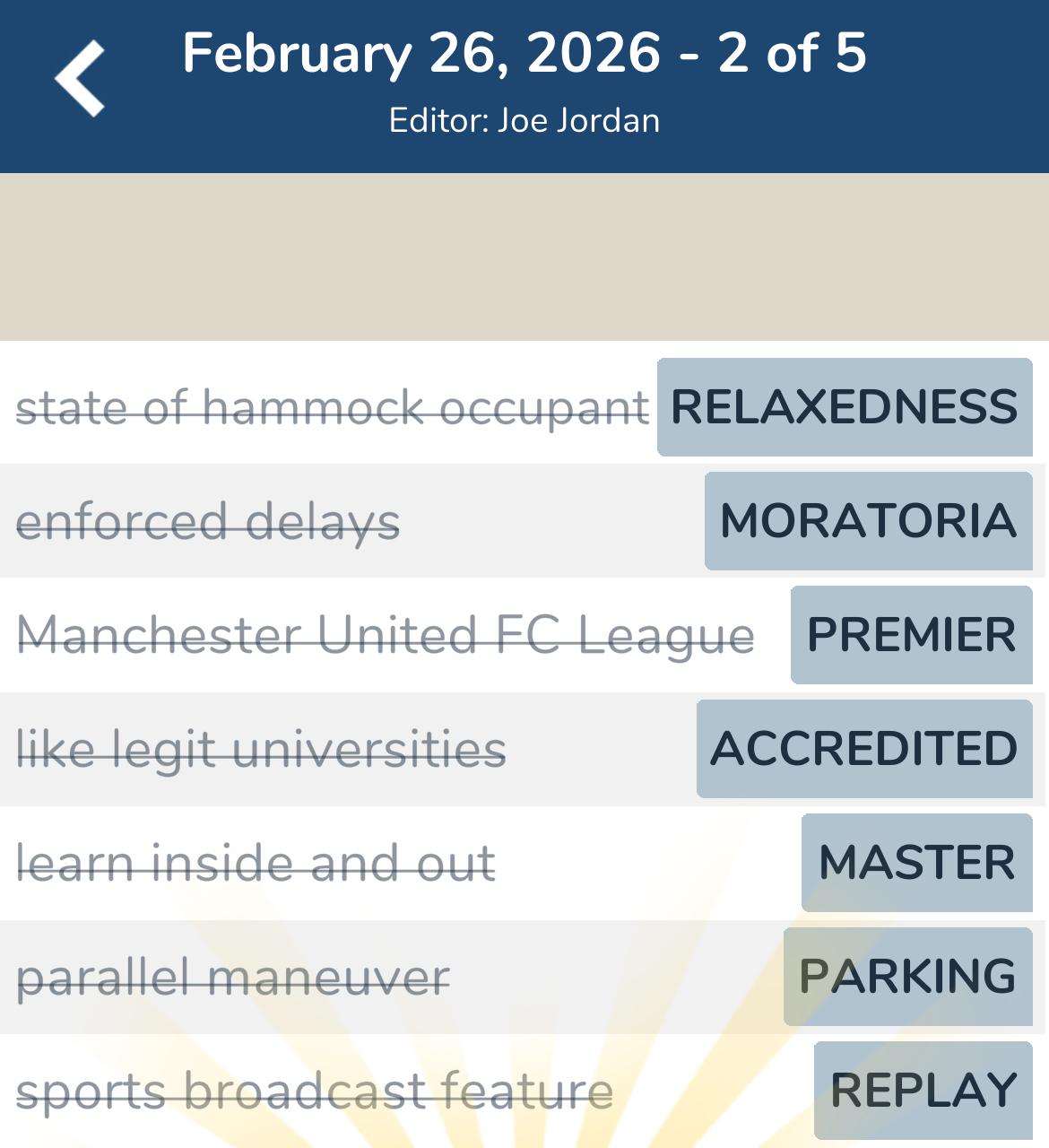
Task: Click the clue 'enforced delays'
Action: pyautogui.click(x=211, y=521)
